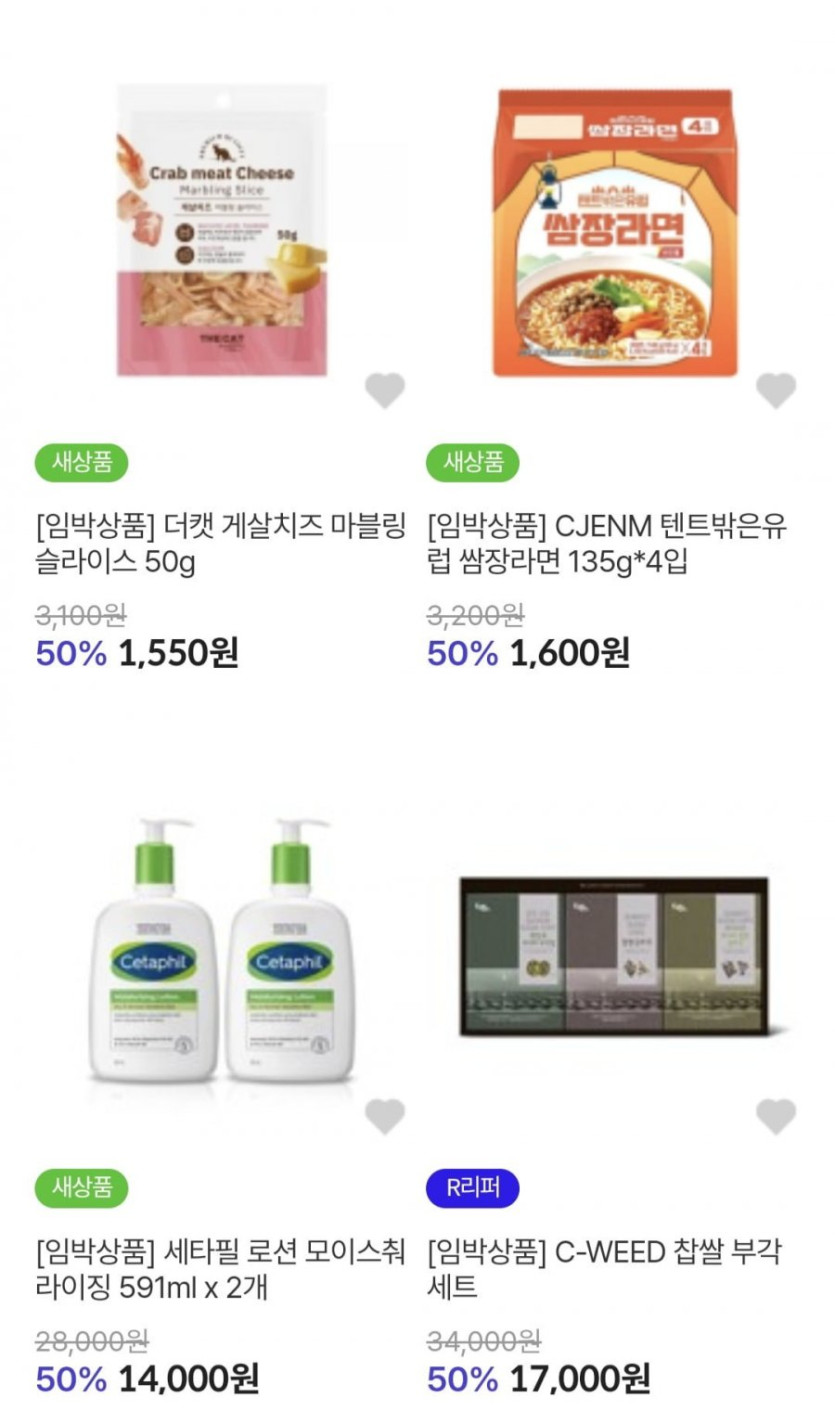Add 쌈장라면 to favorites with heart icon
The width and height of the screenshot is (835, 1423).
click(775, 390)
